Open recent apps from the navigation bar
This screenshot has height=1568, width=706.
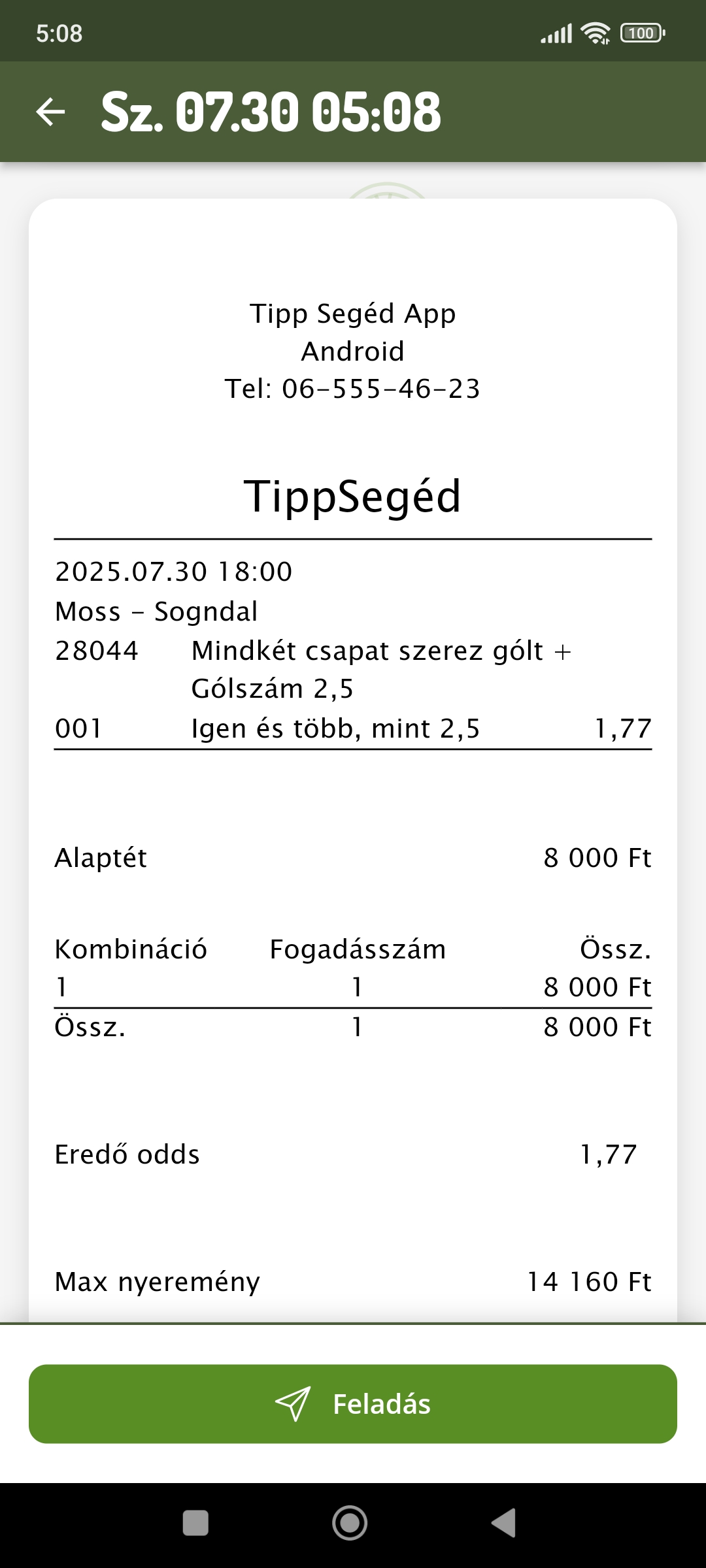pos(195,1523)
